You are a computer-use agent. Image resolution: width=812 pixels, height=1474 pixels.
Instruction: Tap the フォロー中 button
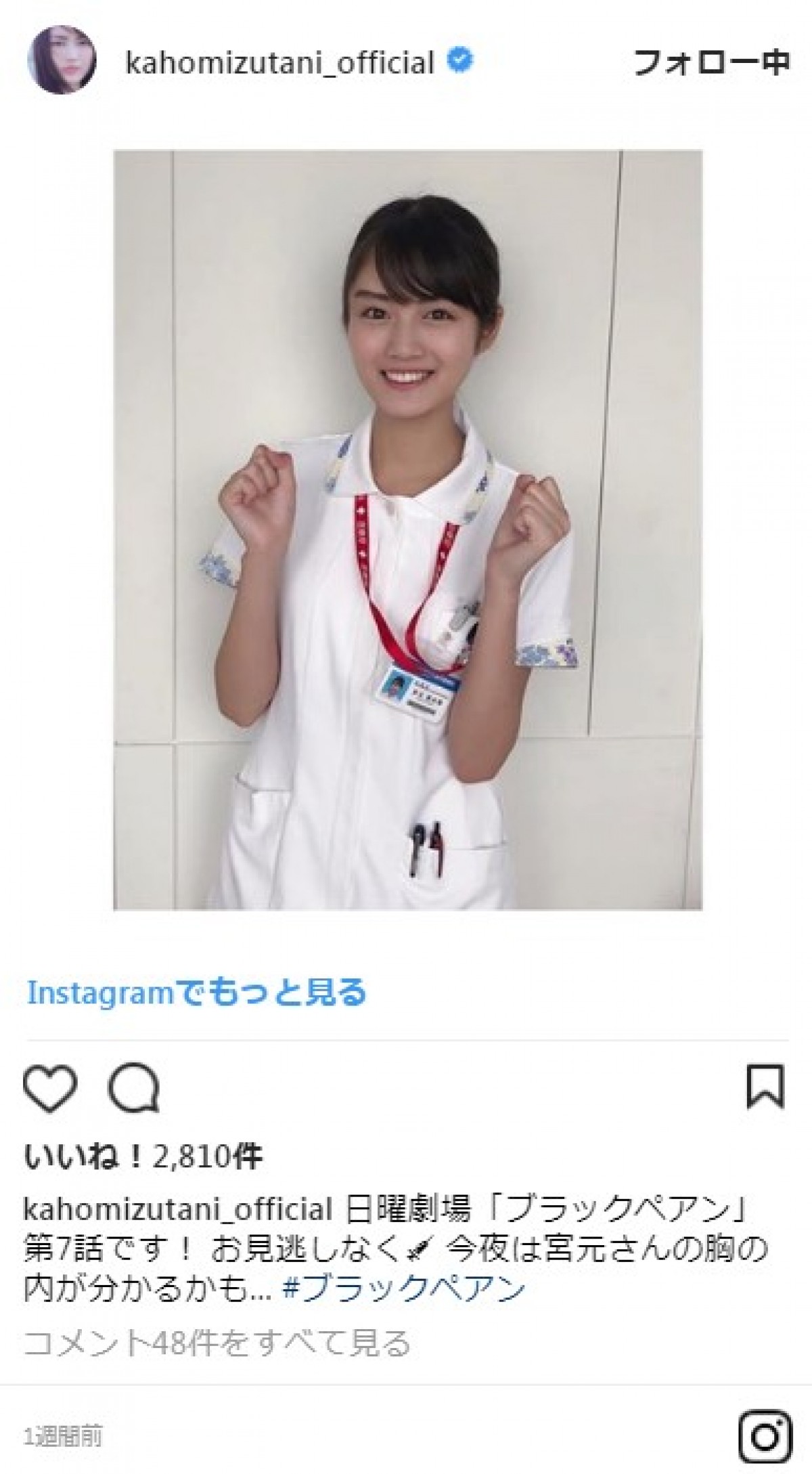pos(711,63)
